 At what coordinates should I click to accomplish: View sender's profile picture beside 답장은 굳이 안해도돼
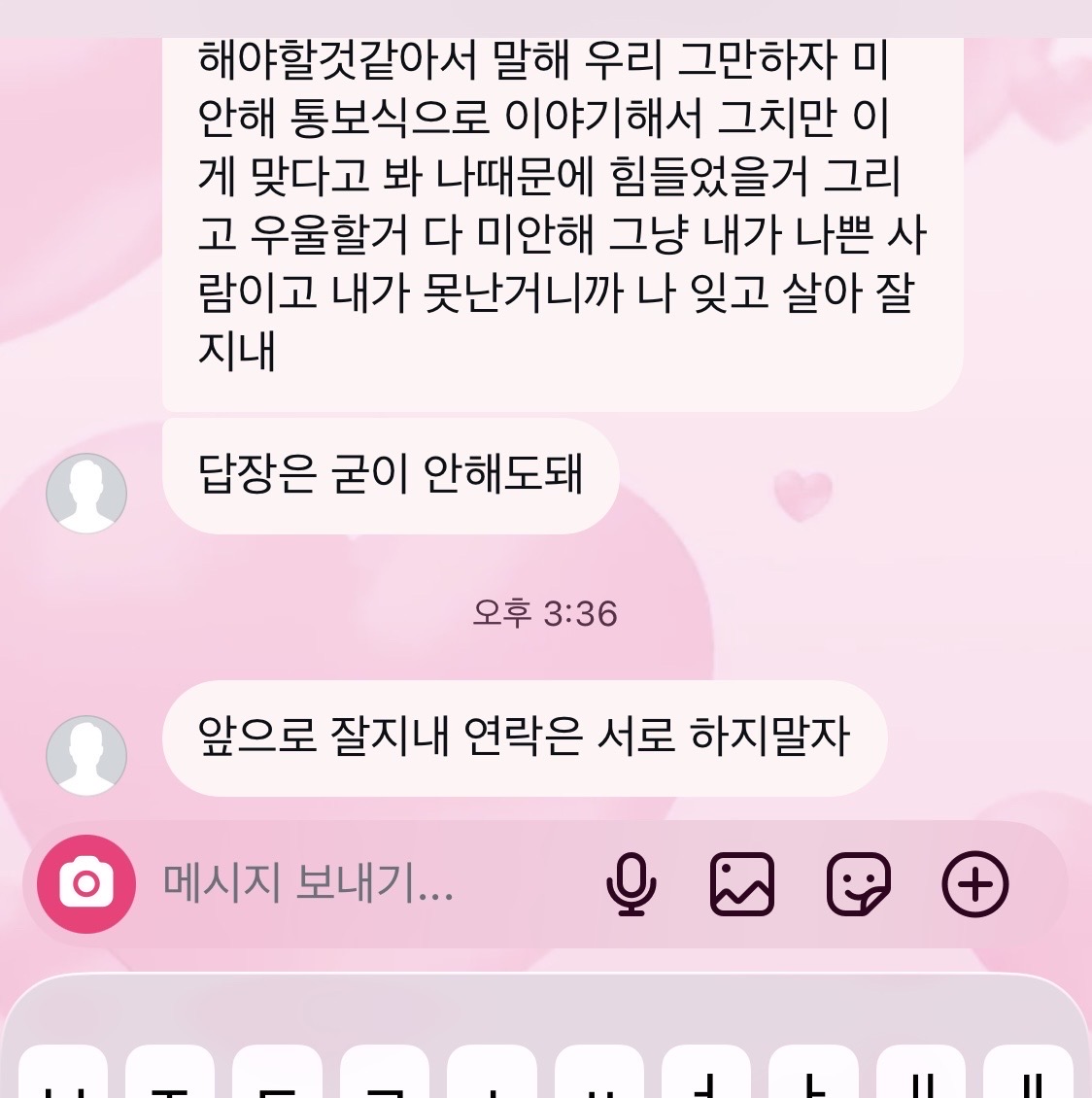click(86, 493)
